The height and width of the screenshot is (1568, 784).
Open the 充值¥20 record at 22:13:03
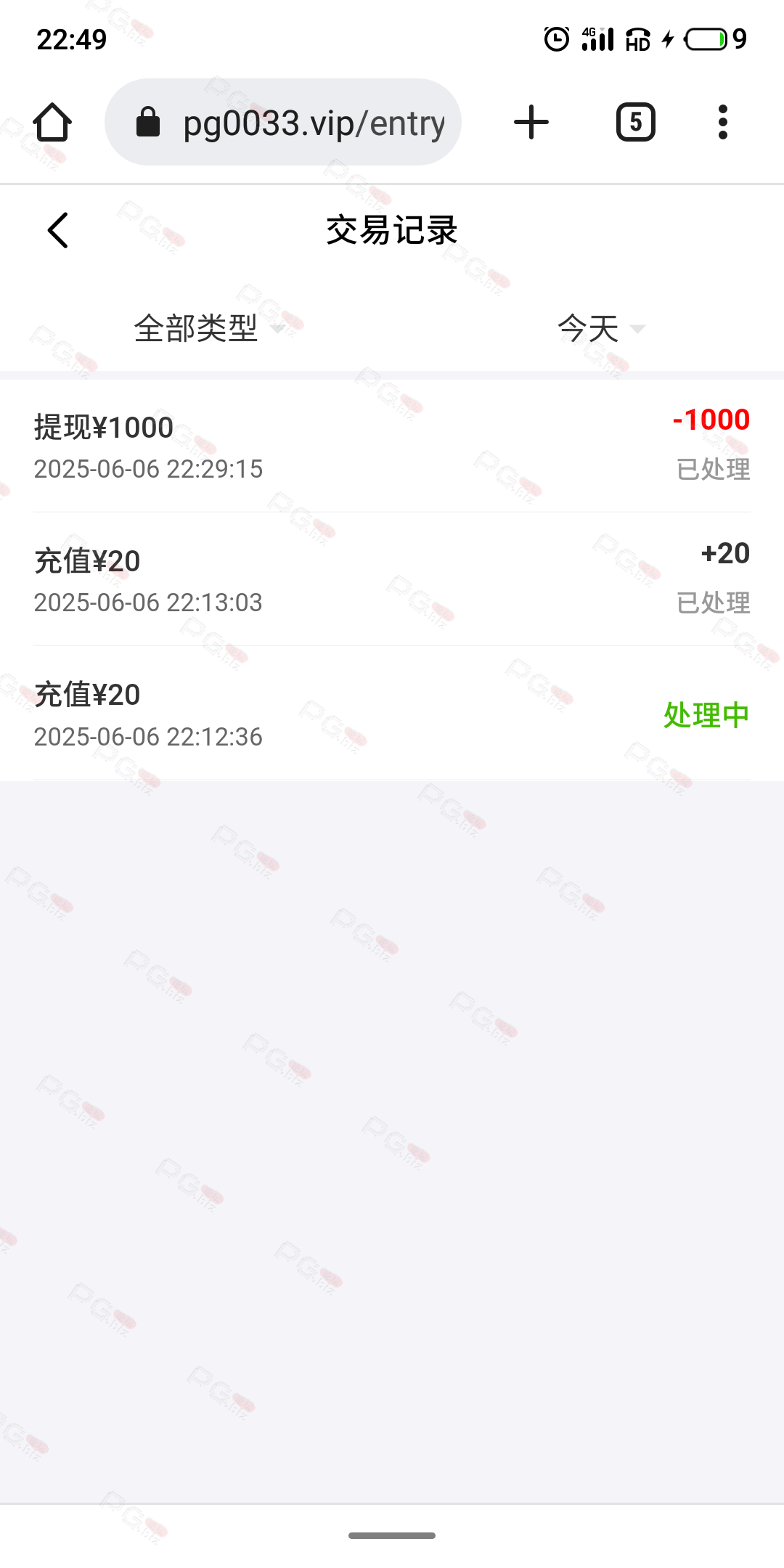392,579
